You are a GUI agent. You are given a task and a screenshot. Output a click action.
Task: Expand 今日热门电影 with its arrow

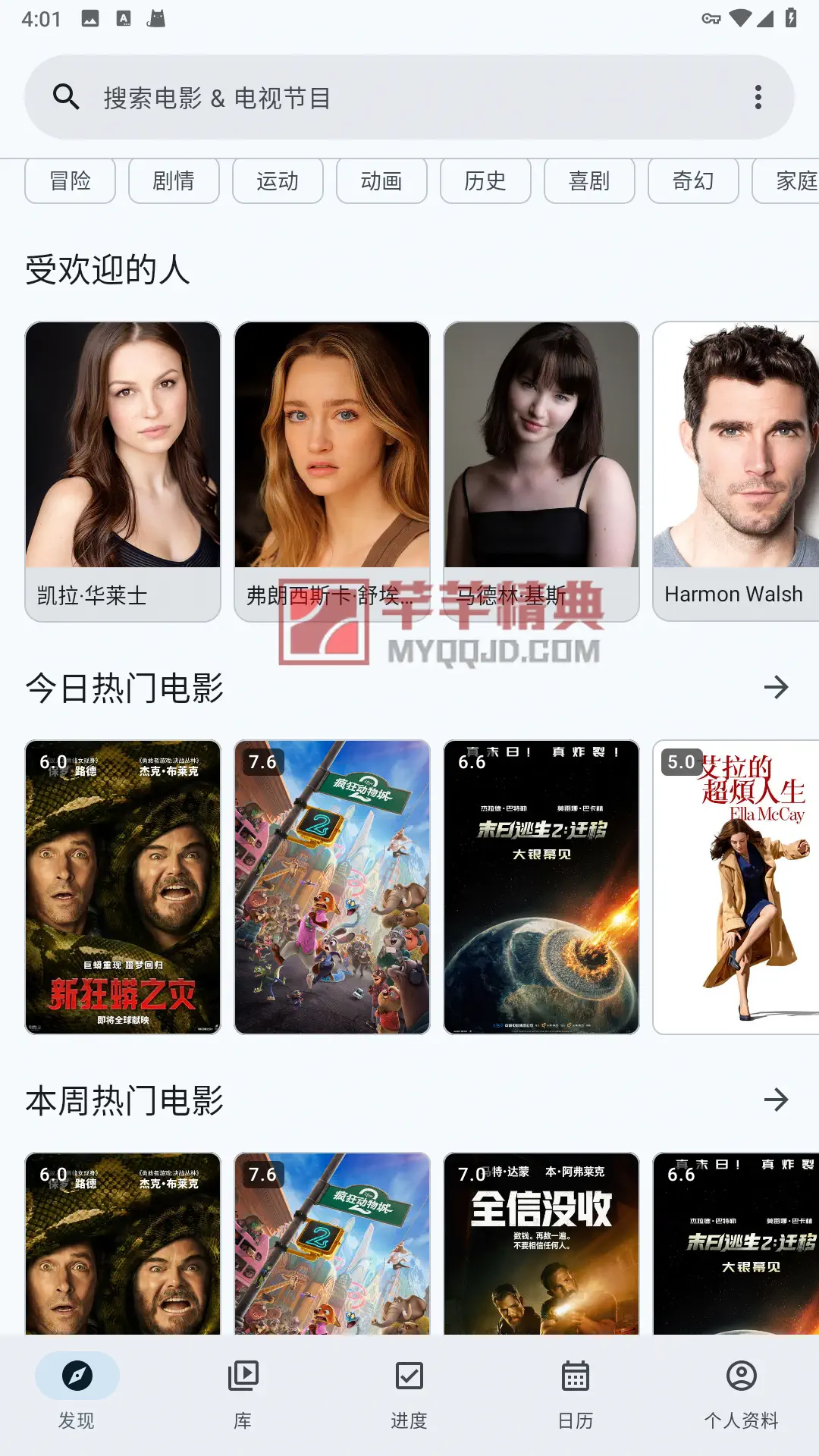tap(776, 688)
